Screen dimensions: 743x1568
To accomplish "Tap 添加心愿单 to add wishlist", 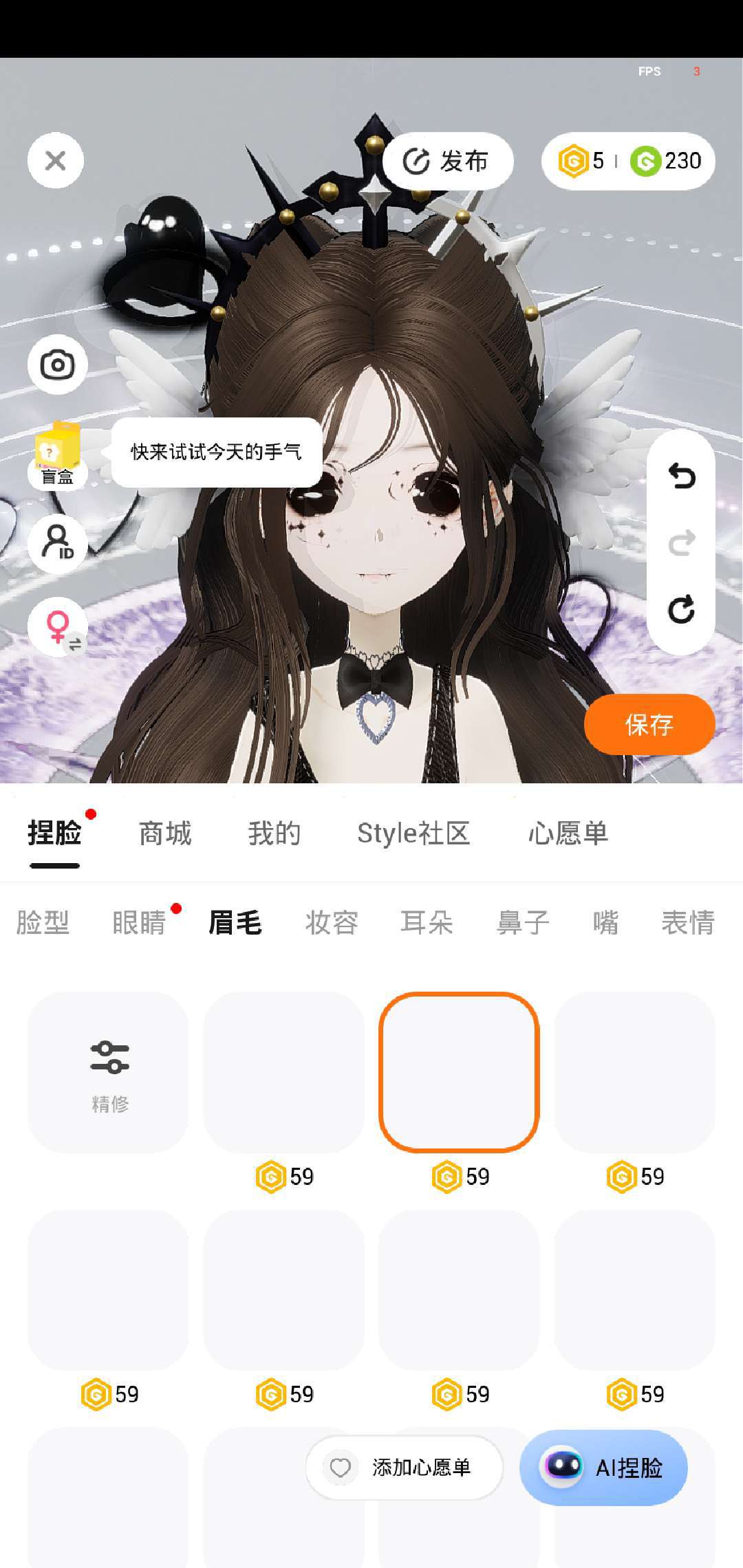I will coord(405,1467).
